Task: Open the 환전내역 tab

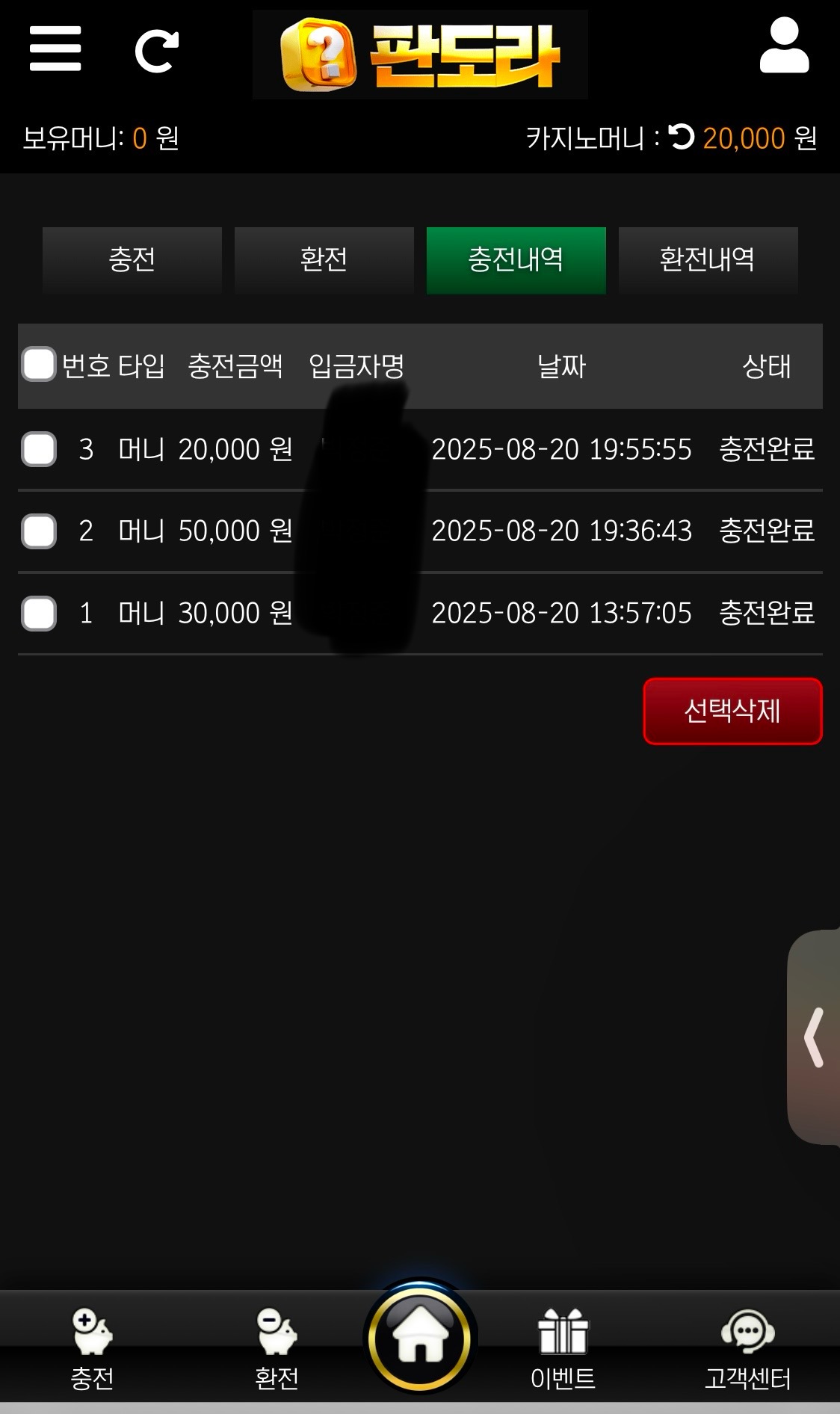Action: 708,260
